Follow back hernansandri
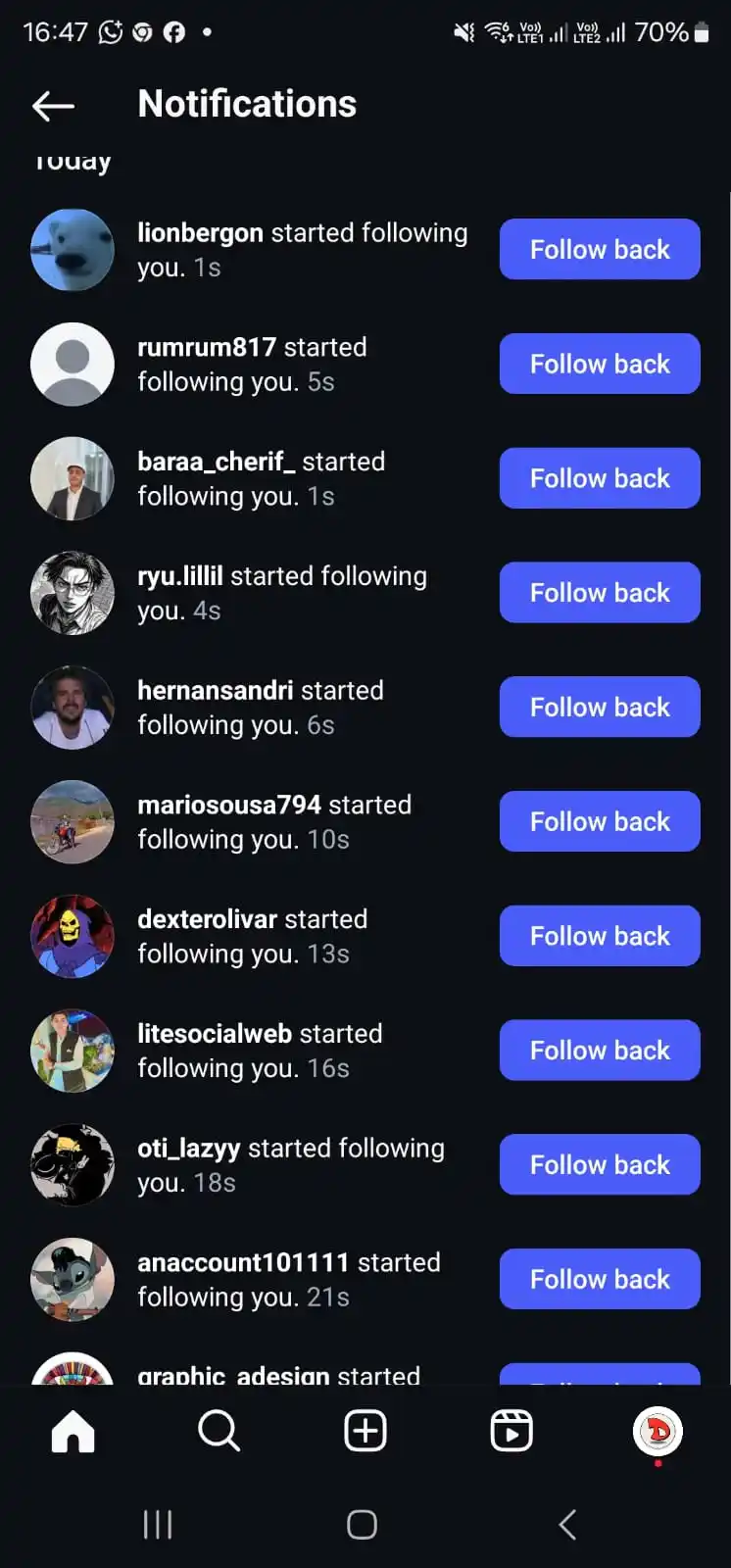The image size is (731, 1568). pyautogui.click(x=600, y=708)
